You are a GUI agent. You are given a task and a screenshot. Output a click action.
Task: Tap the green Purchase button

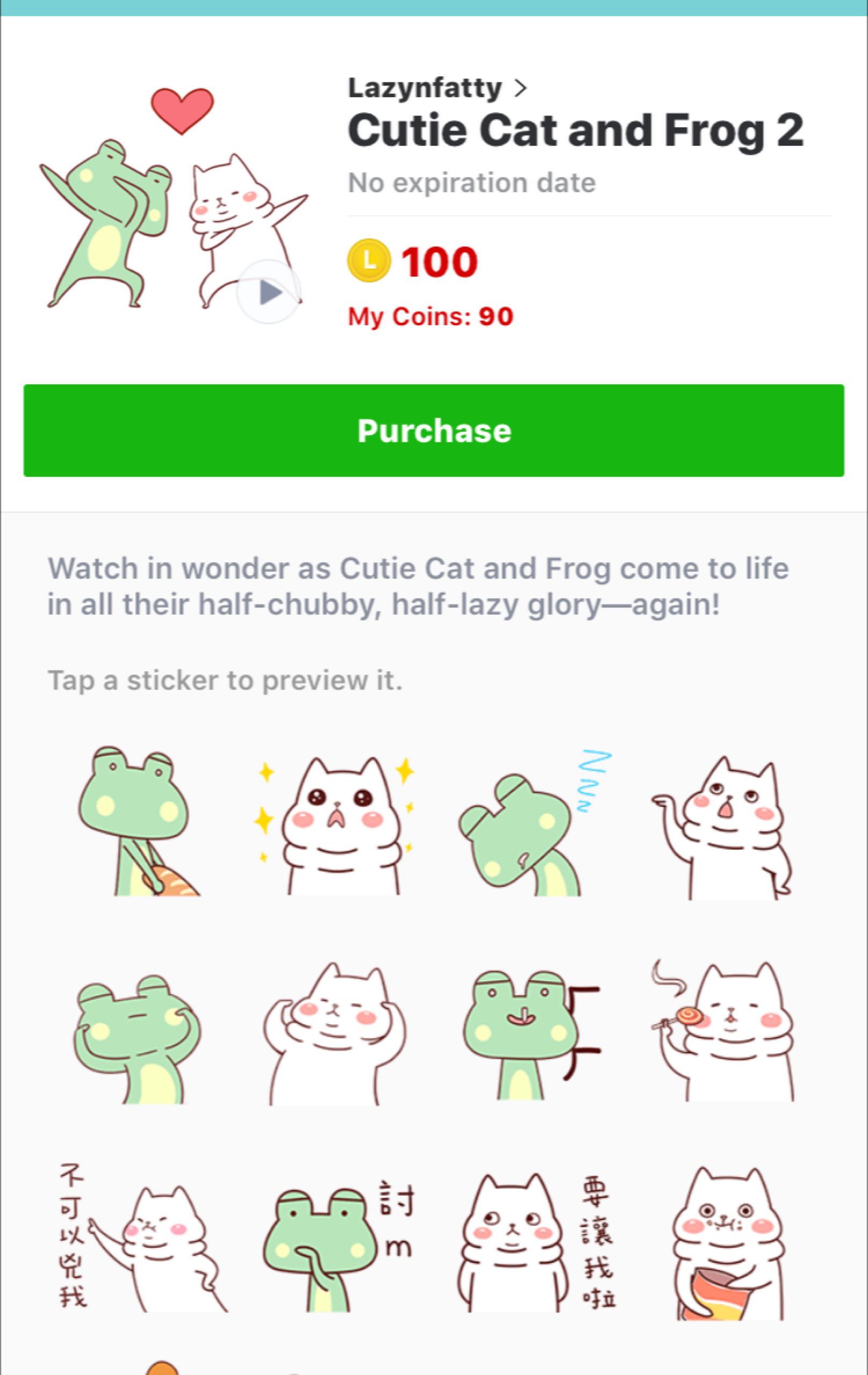434,431
